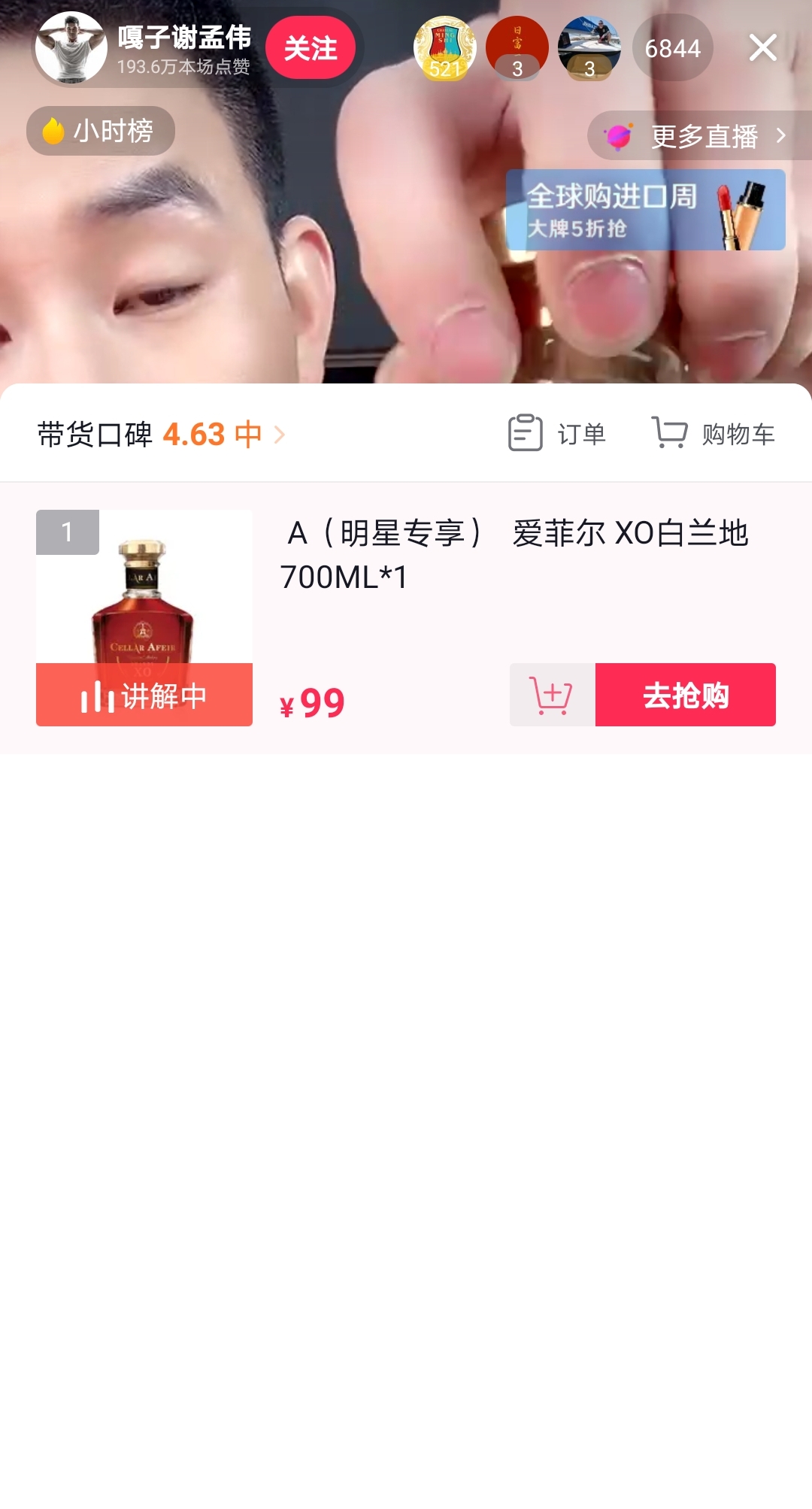
Task: Click the planet icon next to 更多直播
Action: (619, 136)
